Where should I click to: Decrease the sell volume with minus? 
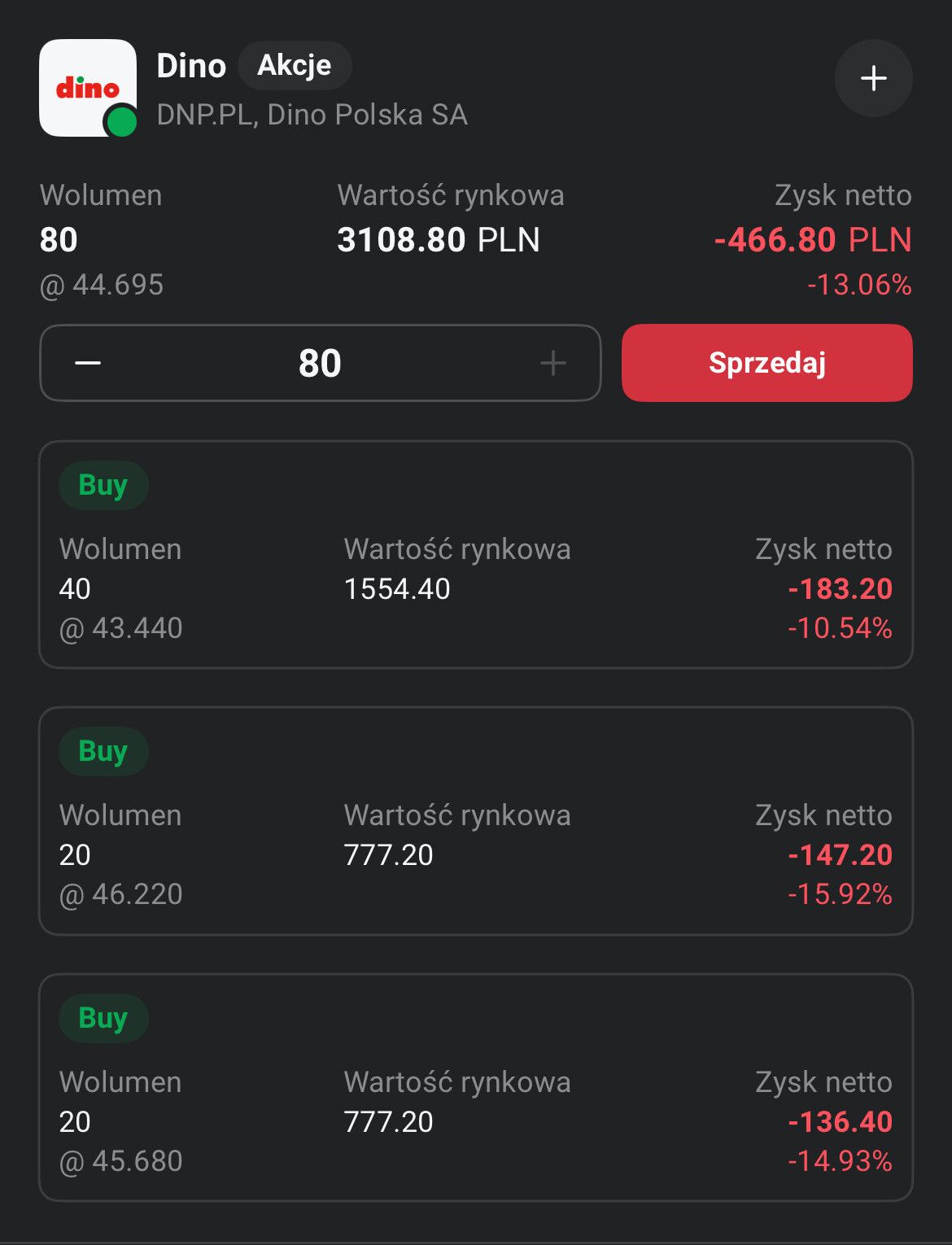(88, 363)
